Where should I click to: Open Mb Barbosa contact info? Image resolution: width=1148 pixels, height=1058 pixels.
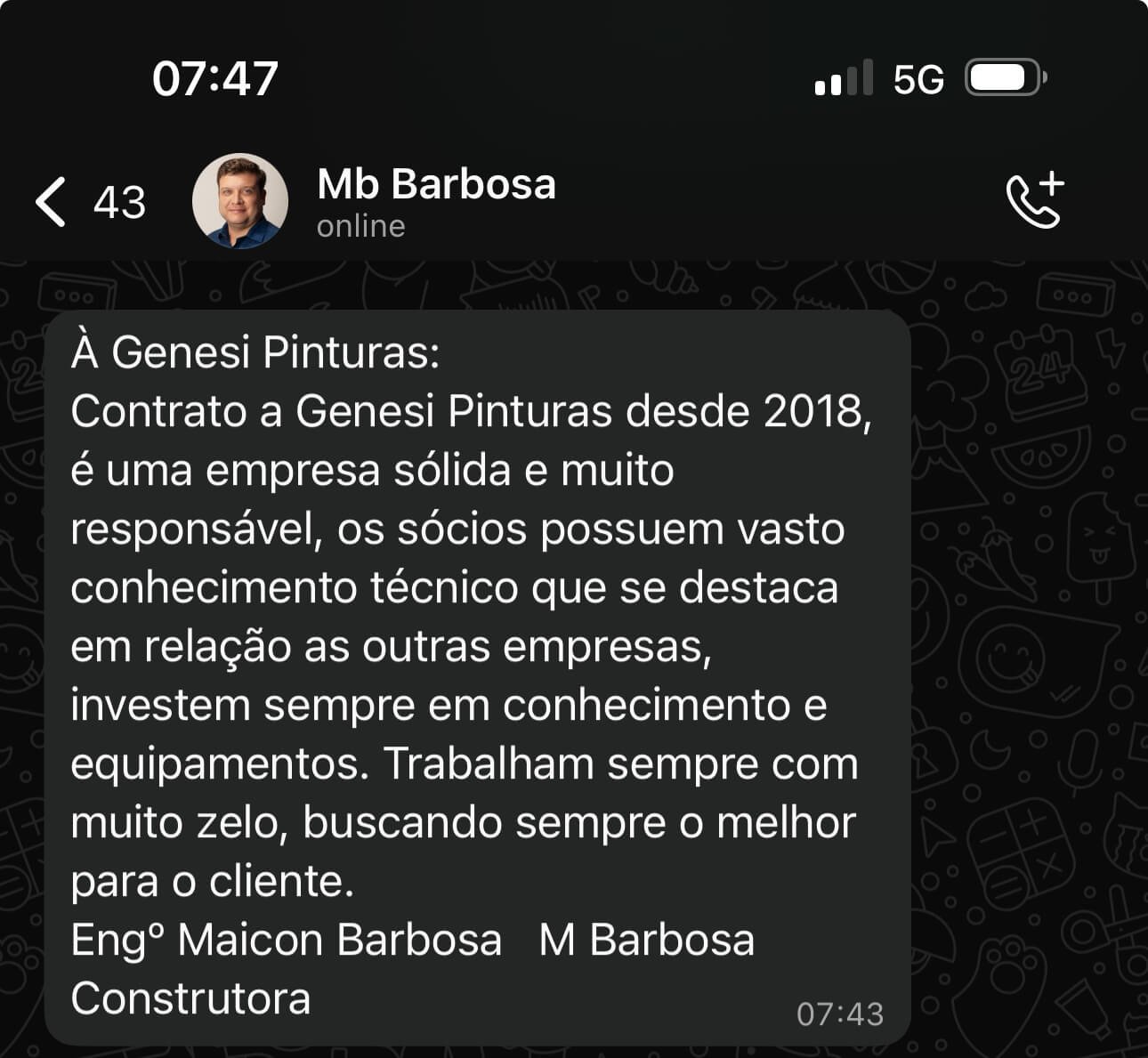pyautogui.click(x=436, y=185)
